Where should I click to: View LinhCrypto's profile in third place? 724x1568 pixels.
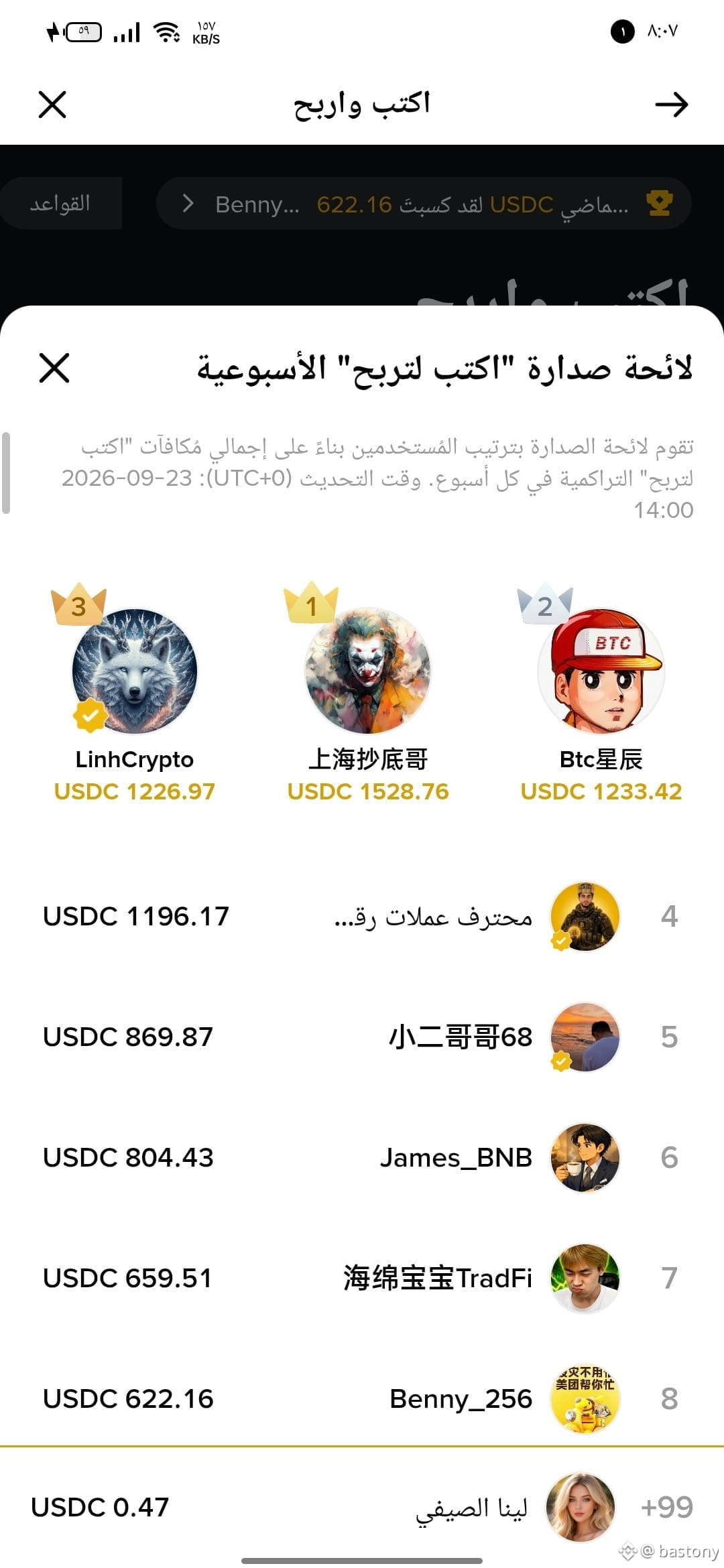tap(135, 694)
